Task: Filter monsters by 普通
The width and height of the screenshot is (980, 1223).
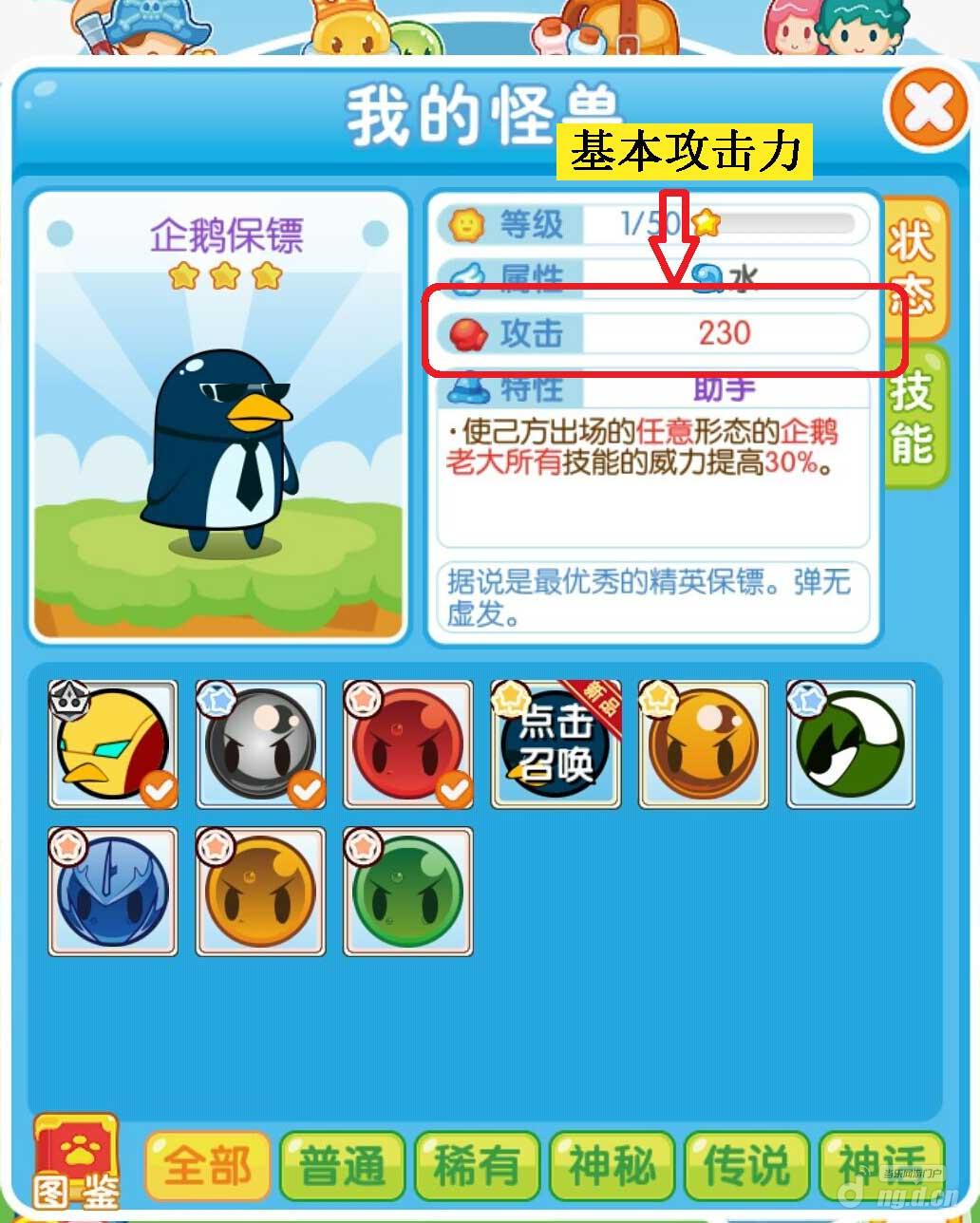Action: (343, 1165)
